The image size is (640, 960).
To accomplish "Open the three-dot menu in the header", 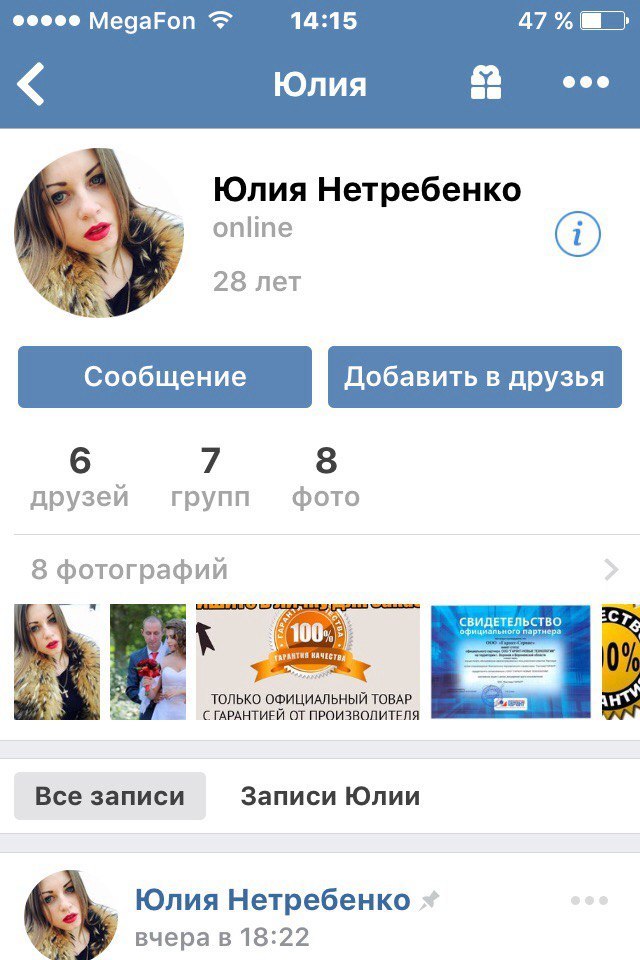I will pyautogui.click(x=586, y=84).
